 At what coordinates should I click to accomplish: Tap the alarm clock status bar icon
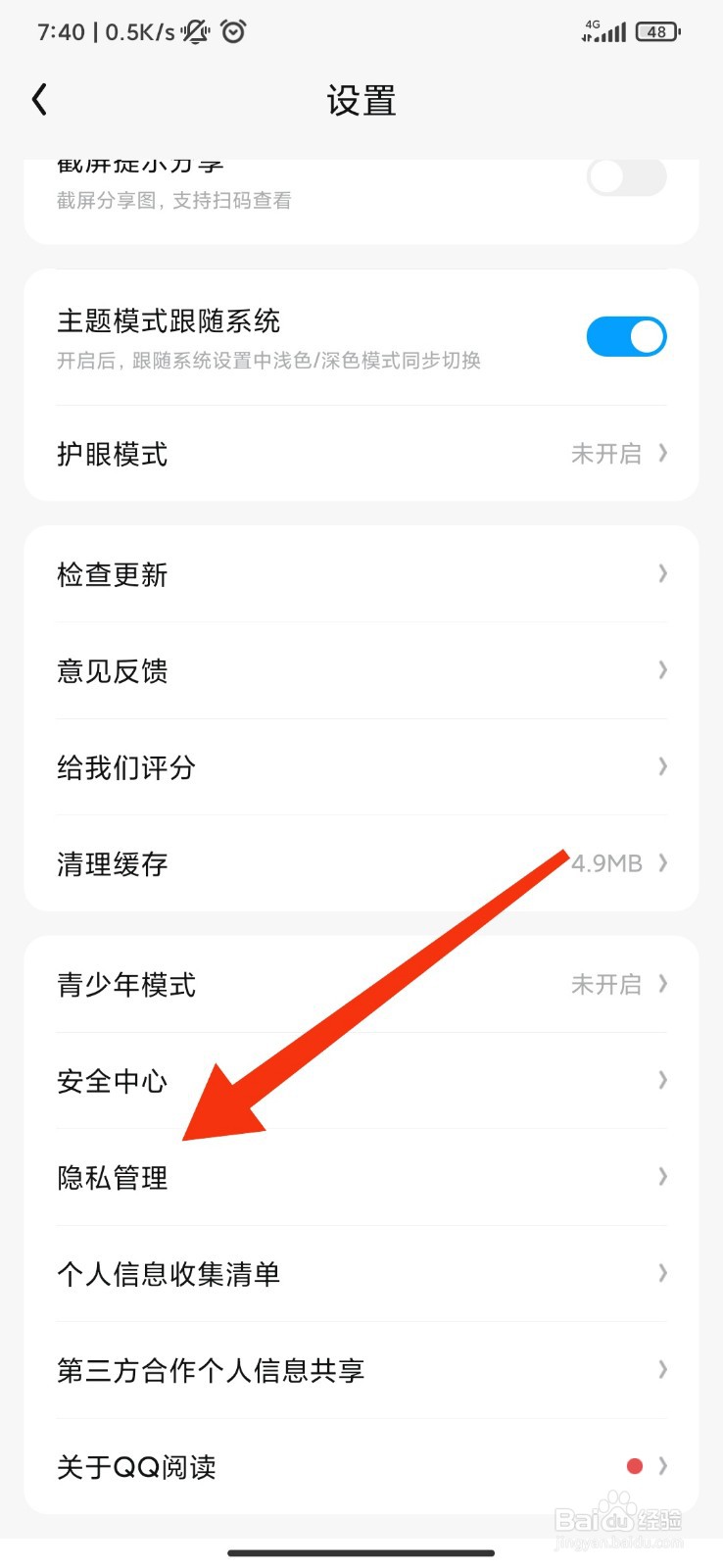(232, 31)
